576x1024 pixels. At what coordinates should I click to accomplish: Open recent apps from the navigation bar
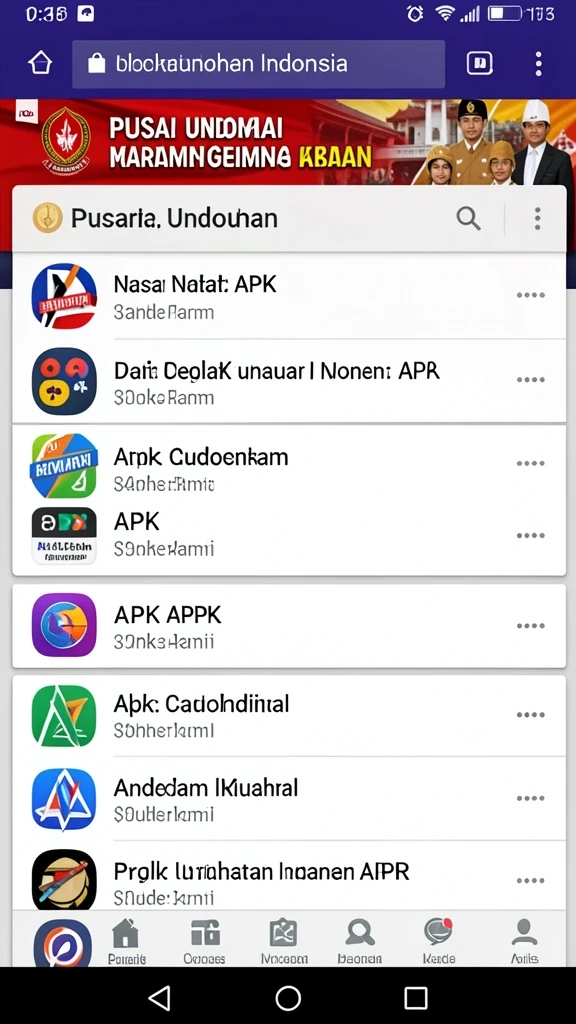tap(416, 997)
